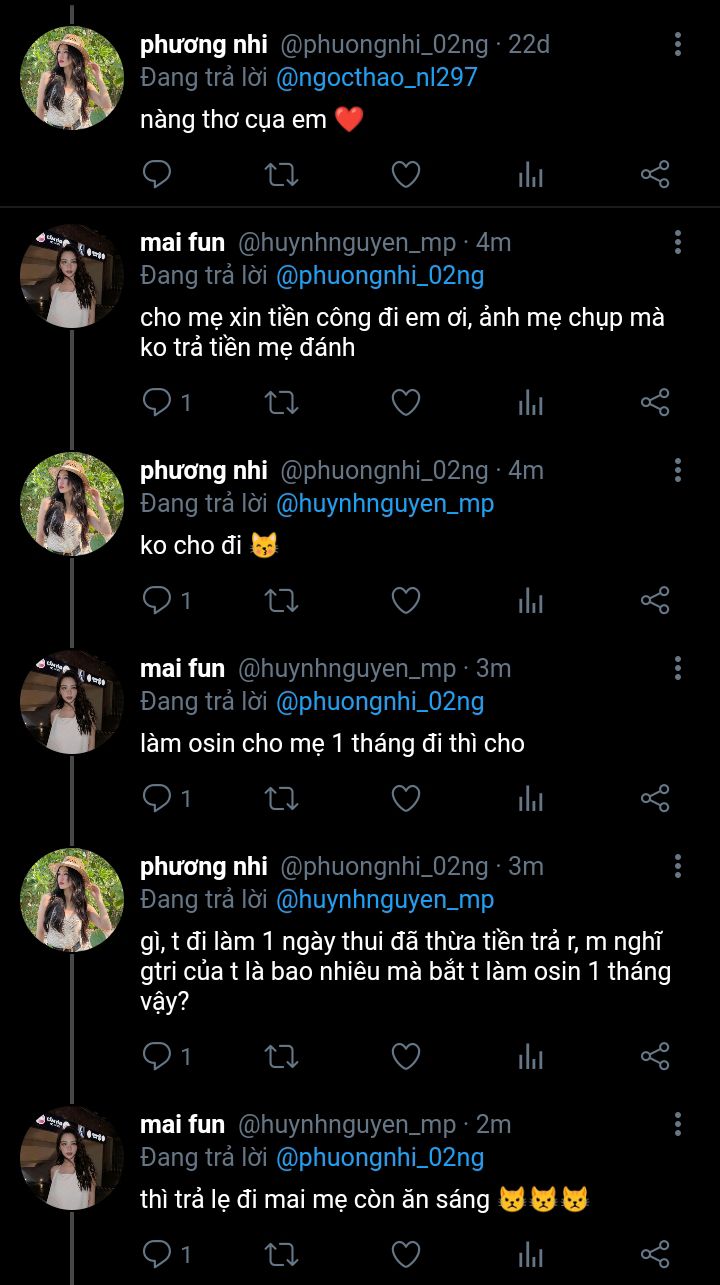Open @huynhnguyen_mp link in "ko cho đi" reply

pos(384,503)
